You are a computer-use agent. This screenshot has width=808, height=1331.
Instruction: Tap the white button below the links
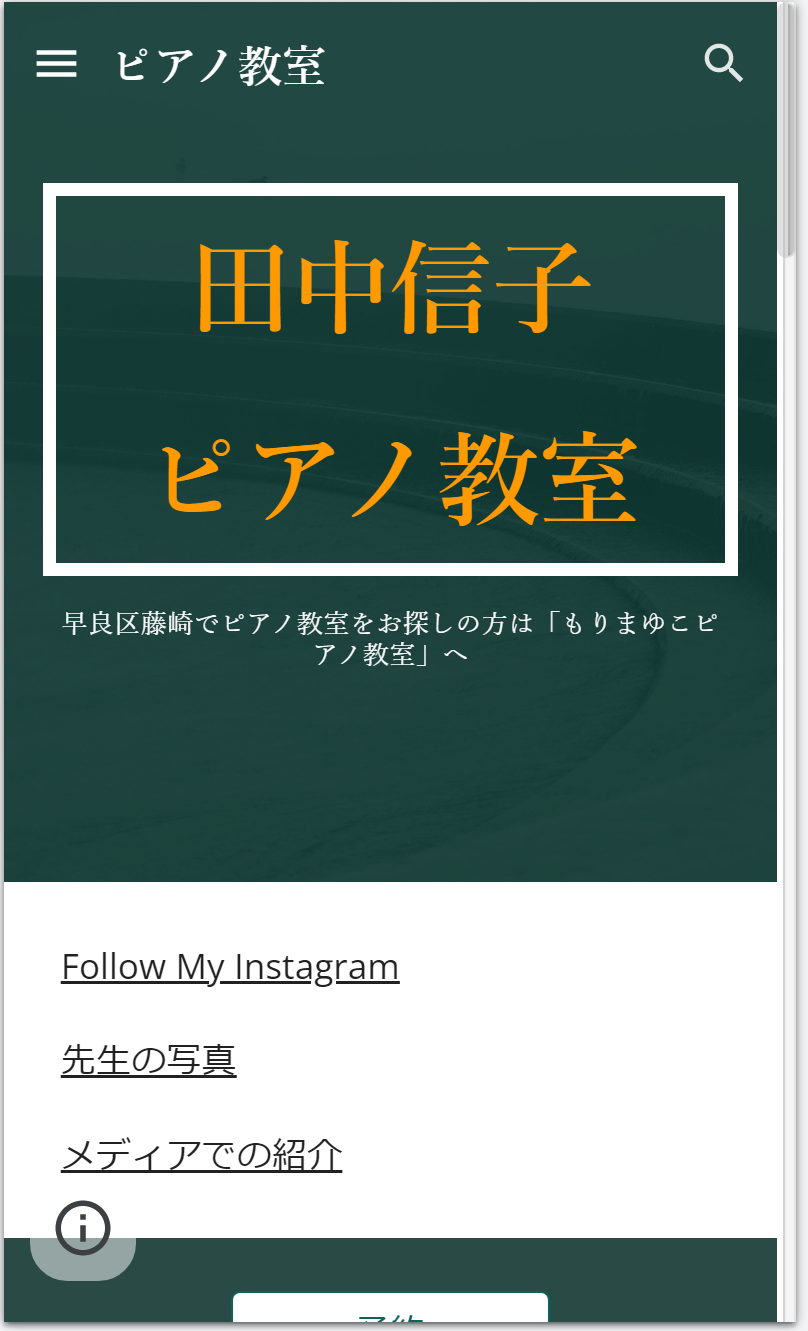click(391, 1310)
